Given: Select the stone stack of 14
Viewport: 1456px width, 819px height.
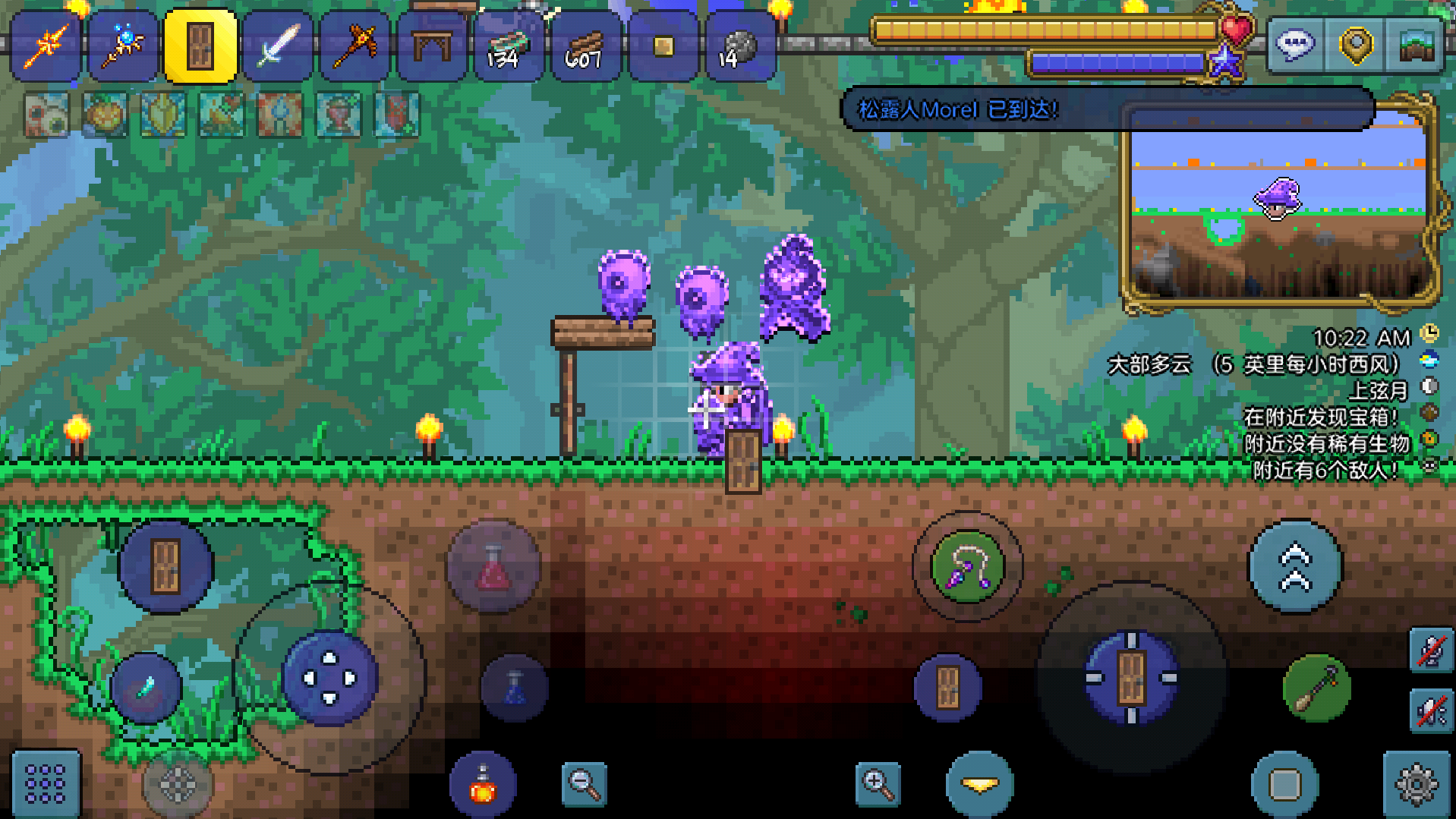Looking at the screenshot, I should click(x=739, y=47).
